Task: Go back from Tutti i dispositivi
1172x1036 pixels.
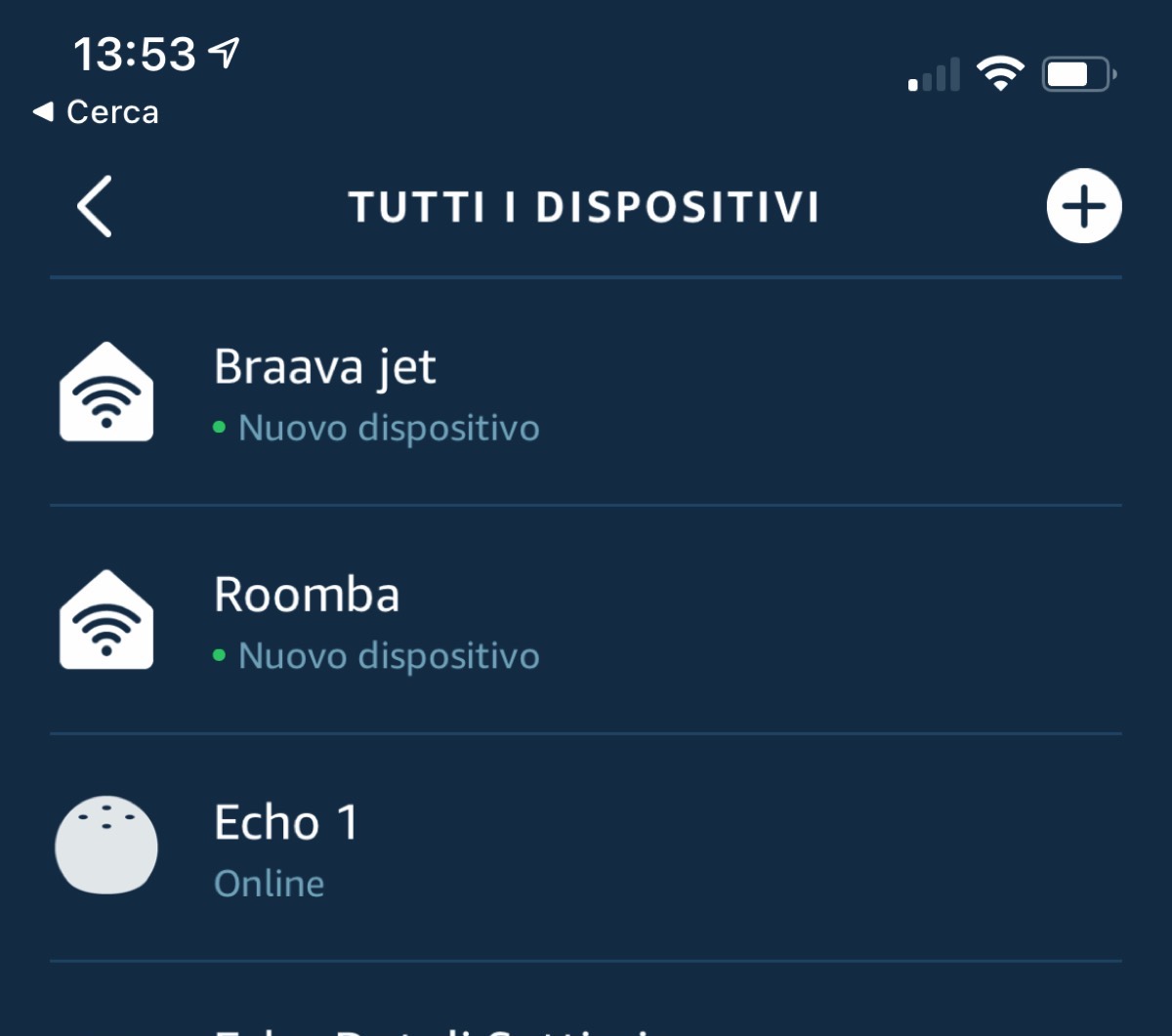Action: [x=95, y=206]
